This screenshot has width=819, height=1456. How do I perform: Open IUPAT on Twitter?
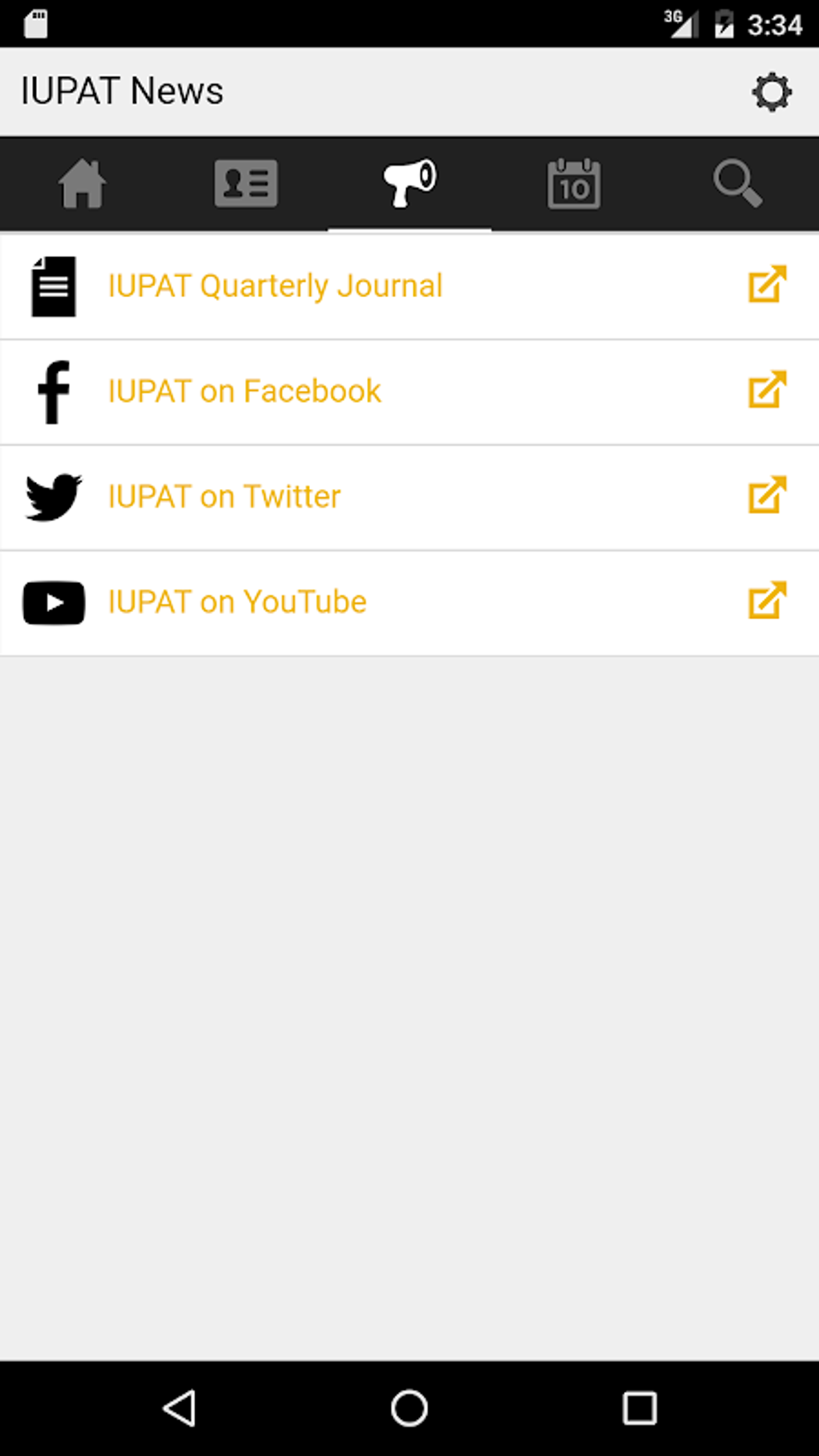click(x=409, y=497)
